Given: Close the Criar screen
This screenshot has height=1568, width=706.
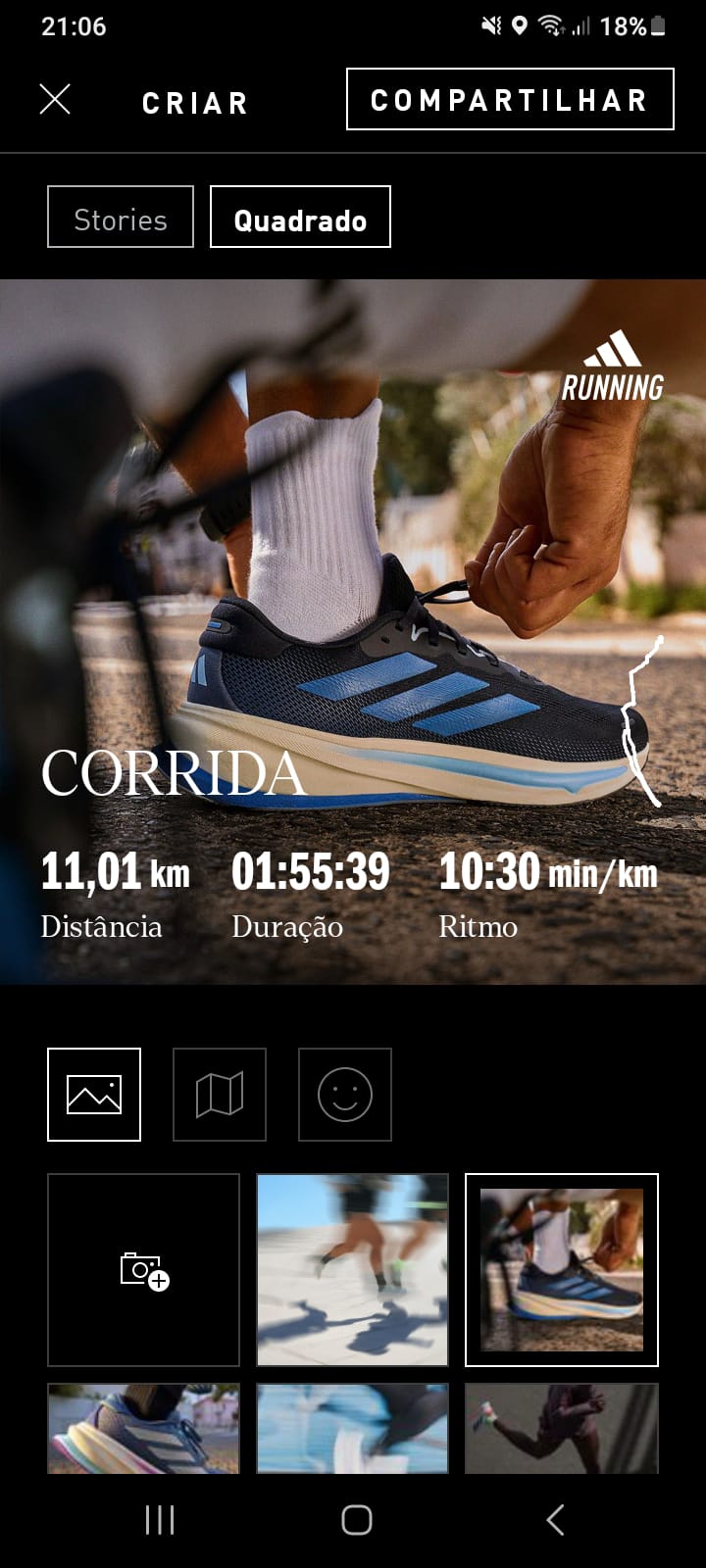Looking at the screenshot, I should coord(55,99).
